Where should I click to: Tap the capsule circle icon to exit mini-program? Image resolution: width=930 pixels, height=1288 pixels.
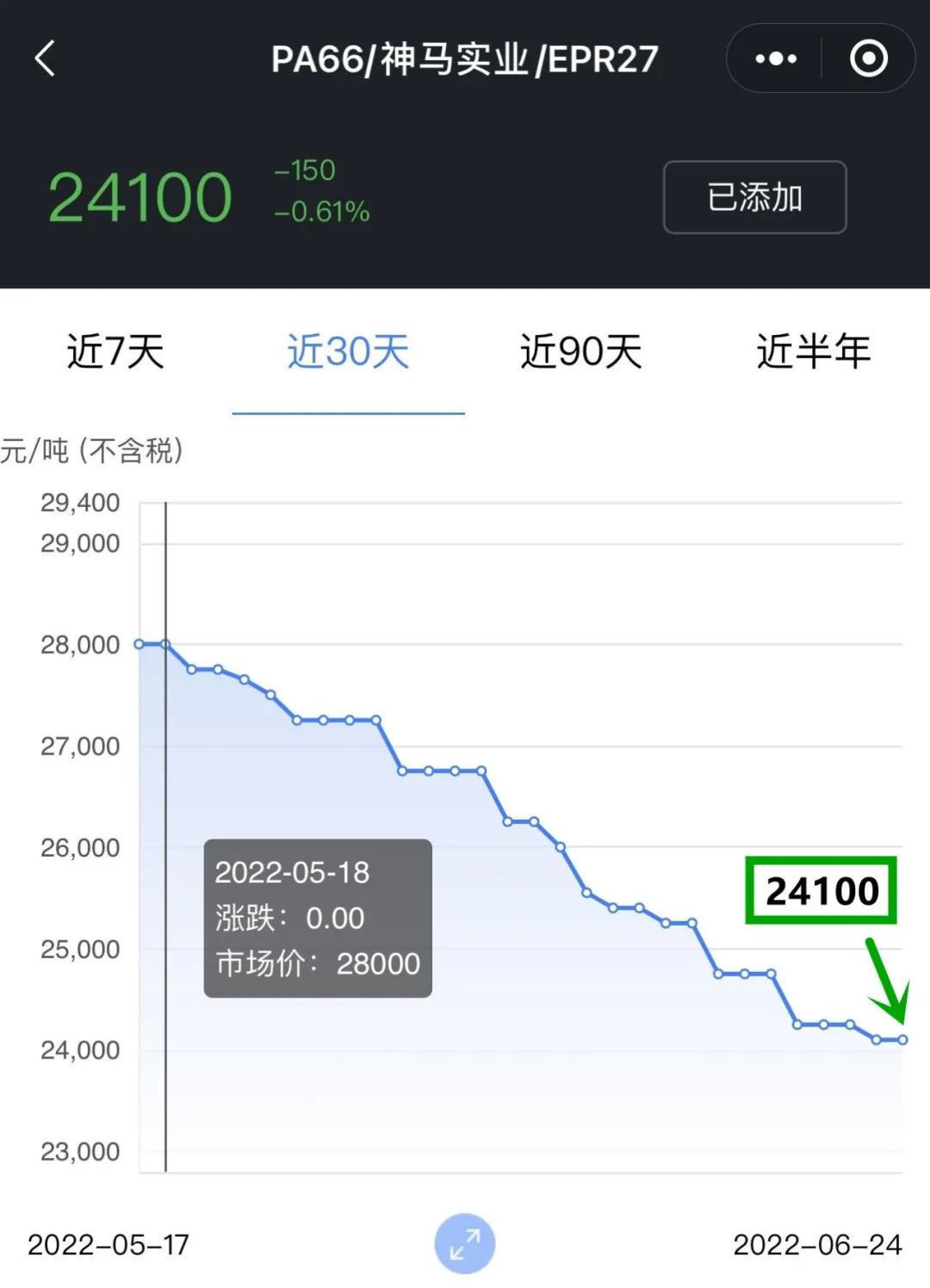click(x=868, y=59)
